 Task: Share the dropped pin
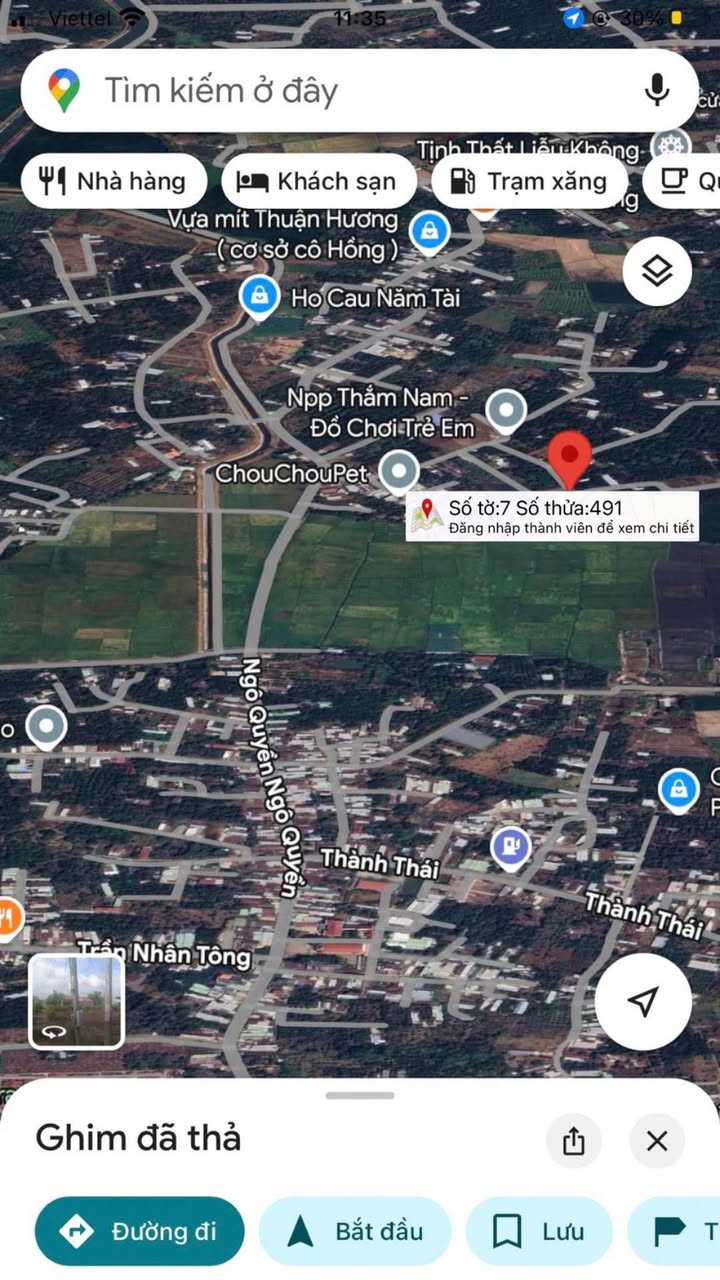tap(573, 1141)
